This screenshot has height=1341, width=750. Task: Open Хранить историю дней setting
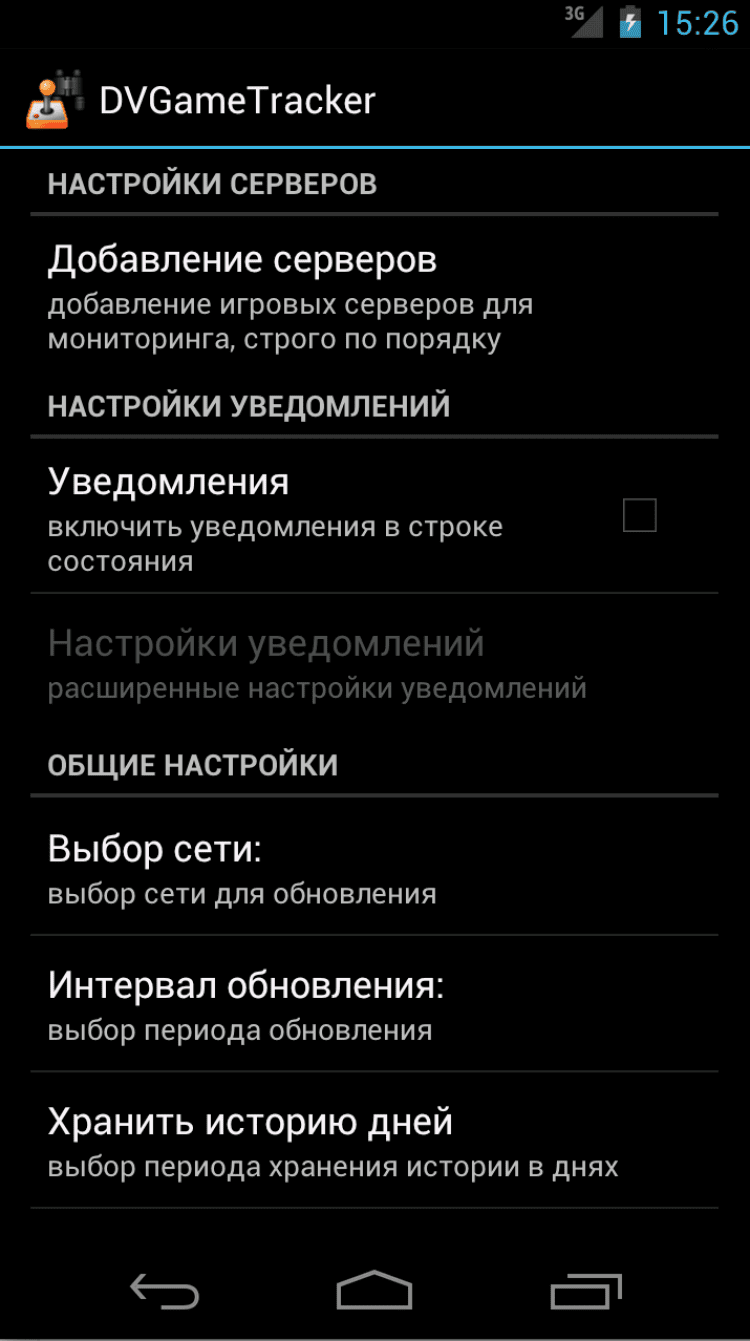click(374, 1139)
